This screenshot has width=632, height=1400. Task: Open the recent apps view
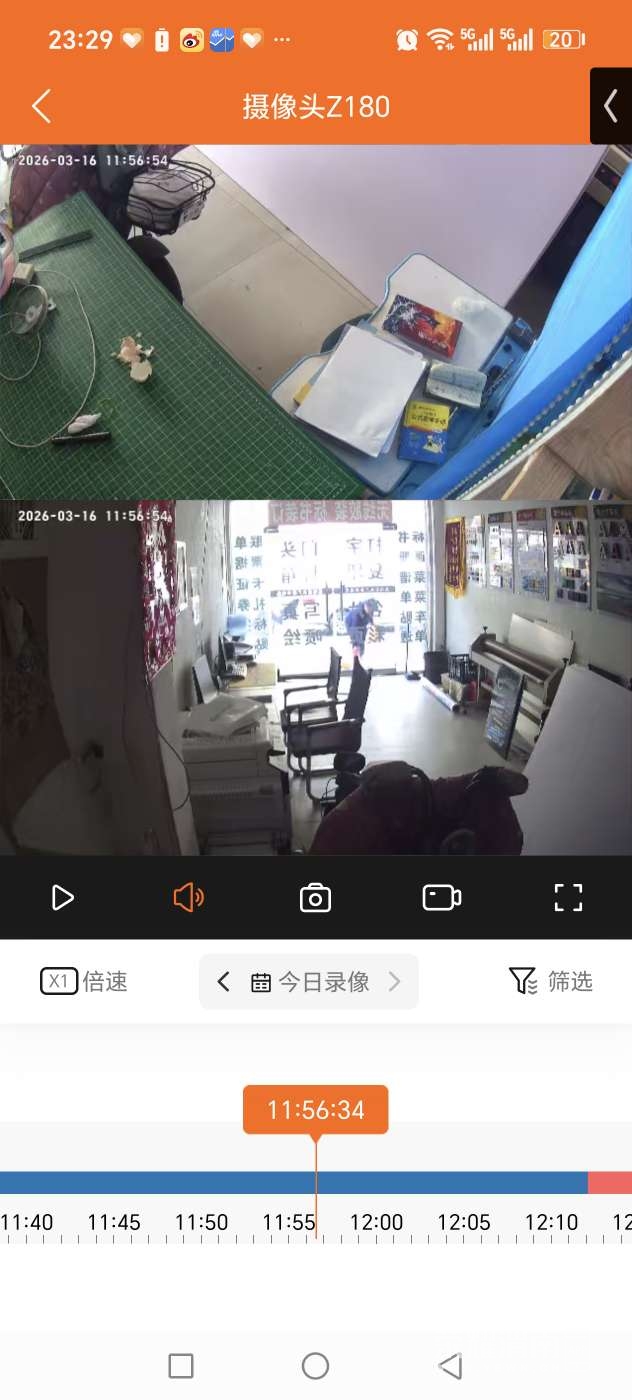click(181, 1366)
